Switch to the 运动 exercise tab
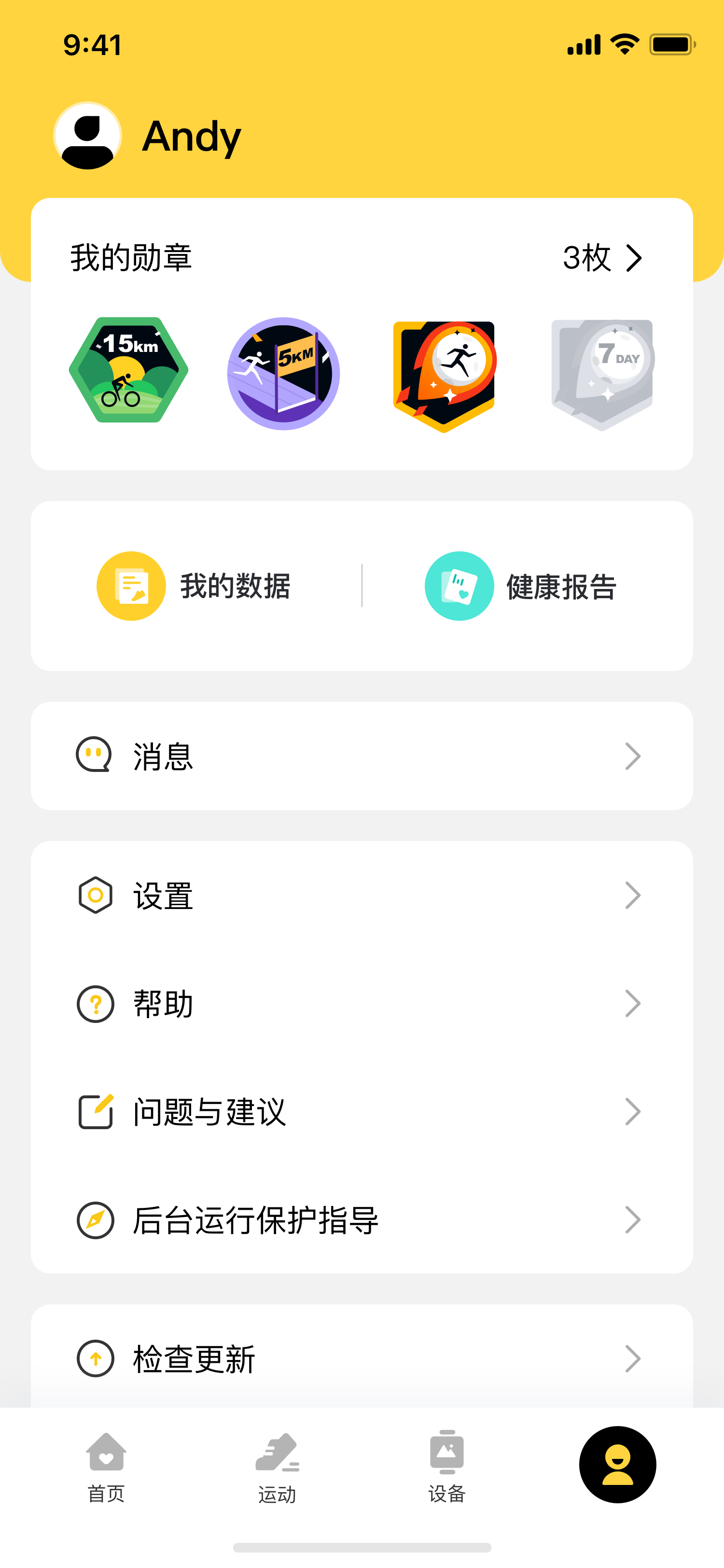Screen dimensions: 724x1568 (x=277, y=1467)
